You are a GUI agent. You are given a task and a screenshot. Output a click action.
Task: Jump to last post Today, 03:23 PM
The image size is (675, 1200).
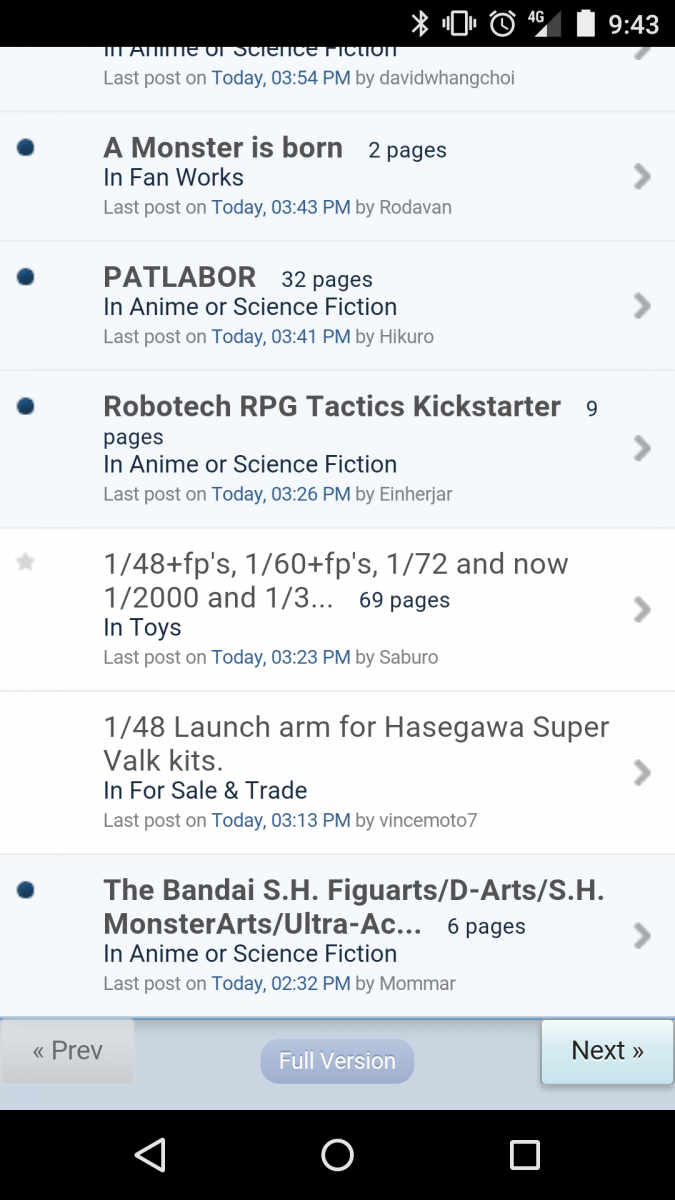point(281,657)
